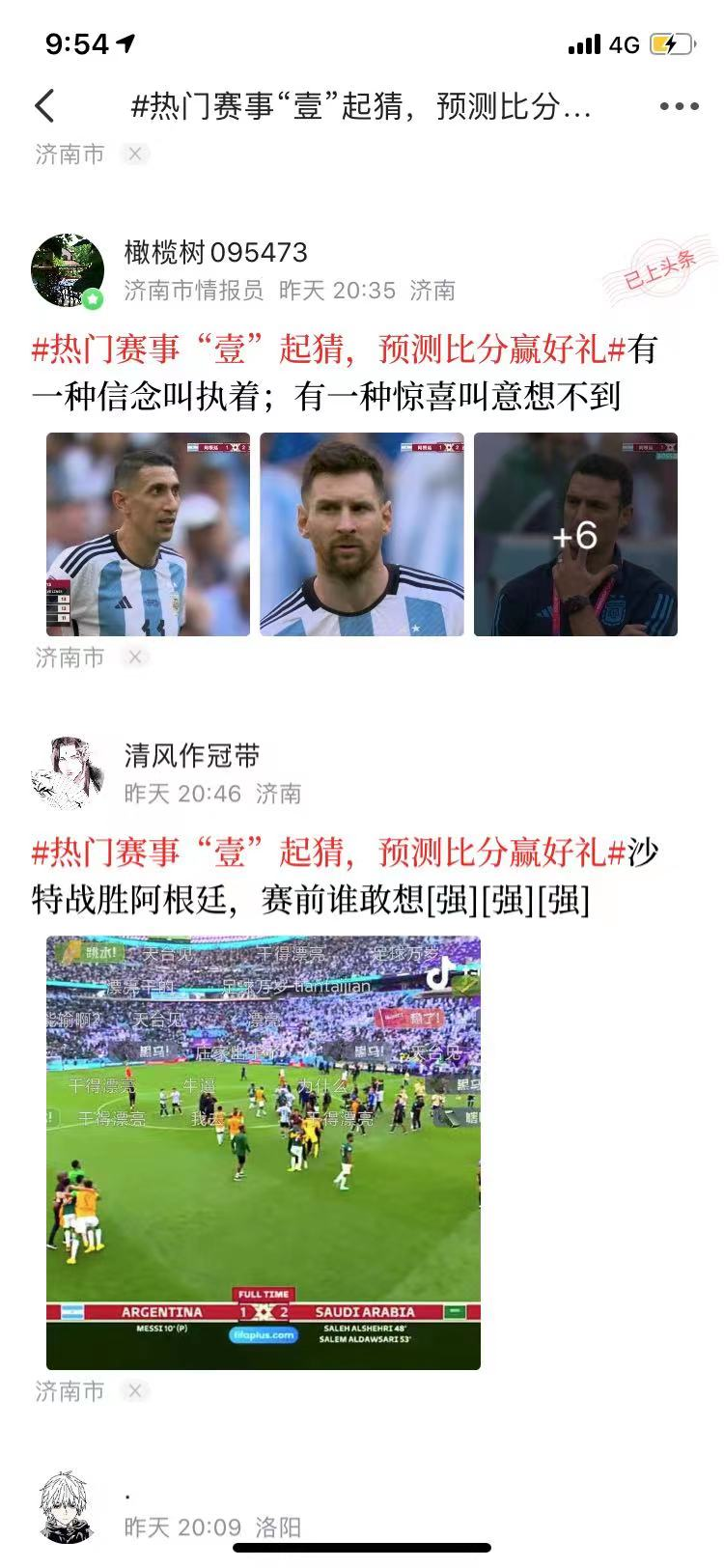This screenshot has height=1568, width=724.
Task: Open hashtag link in 清风作冠带's post
Action: coord(328,853)
